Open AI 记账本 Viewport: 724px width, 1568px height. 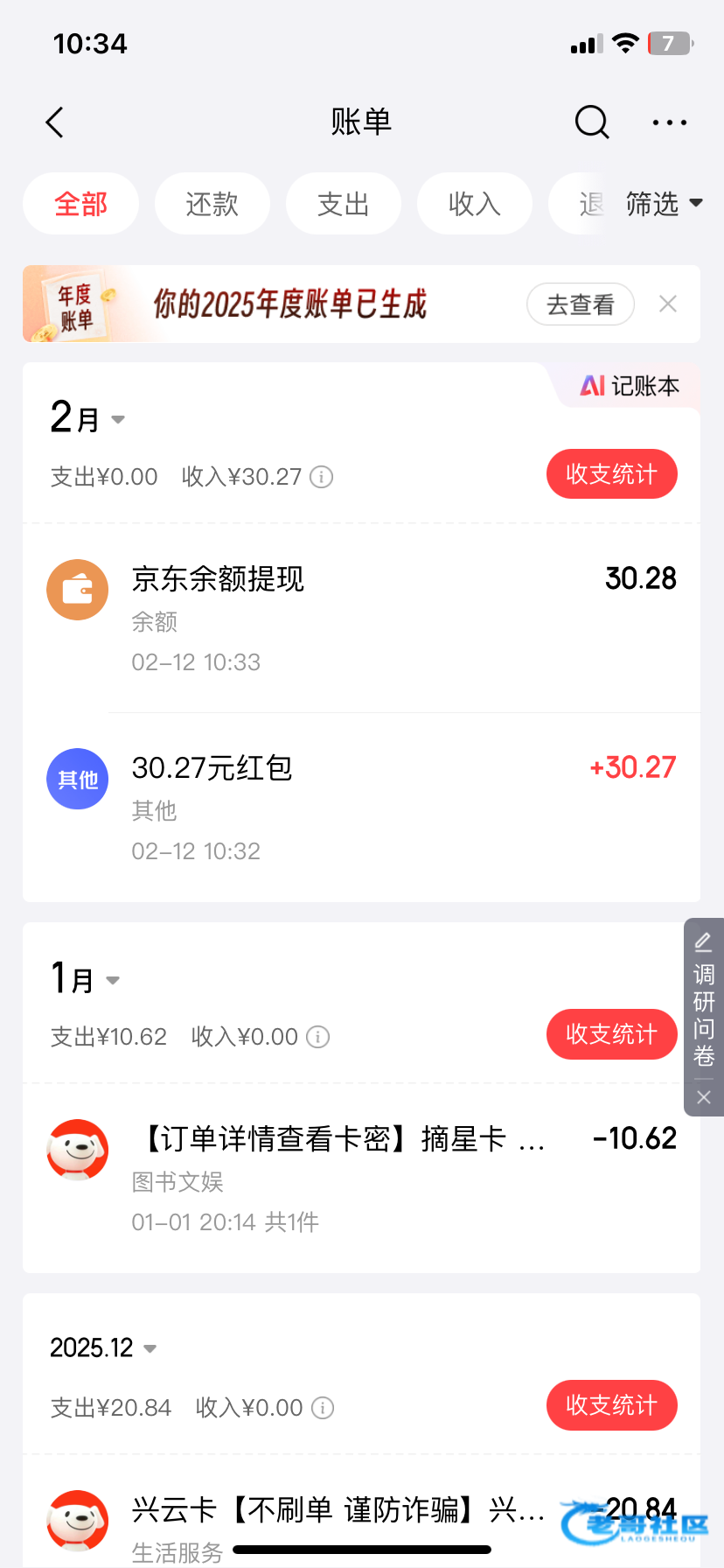[x=630, y=386]
